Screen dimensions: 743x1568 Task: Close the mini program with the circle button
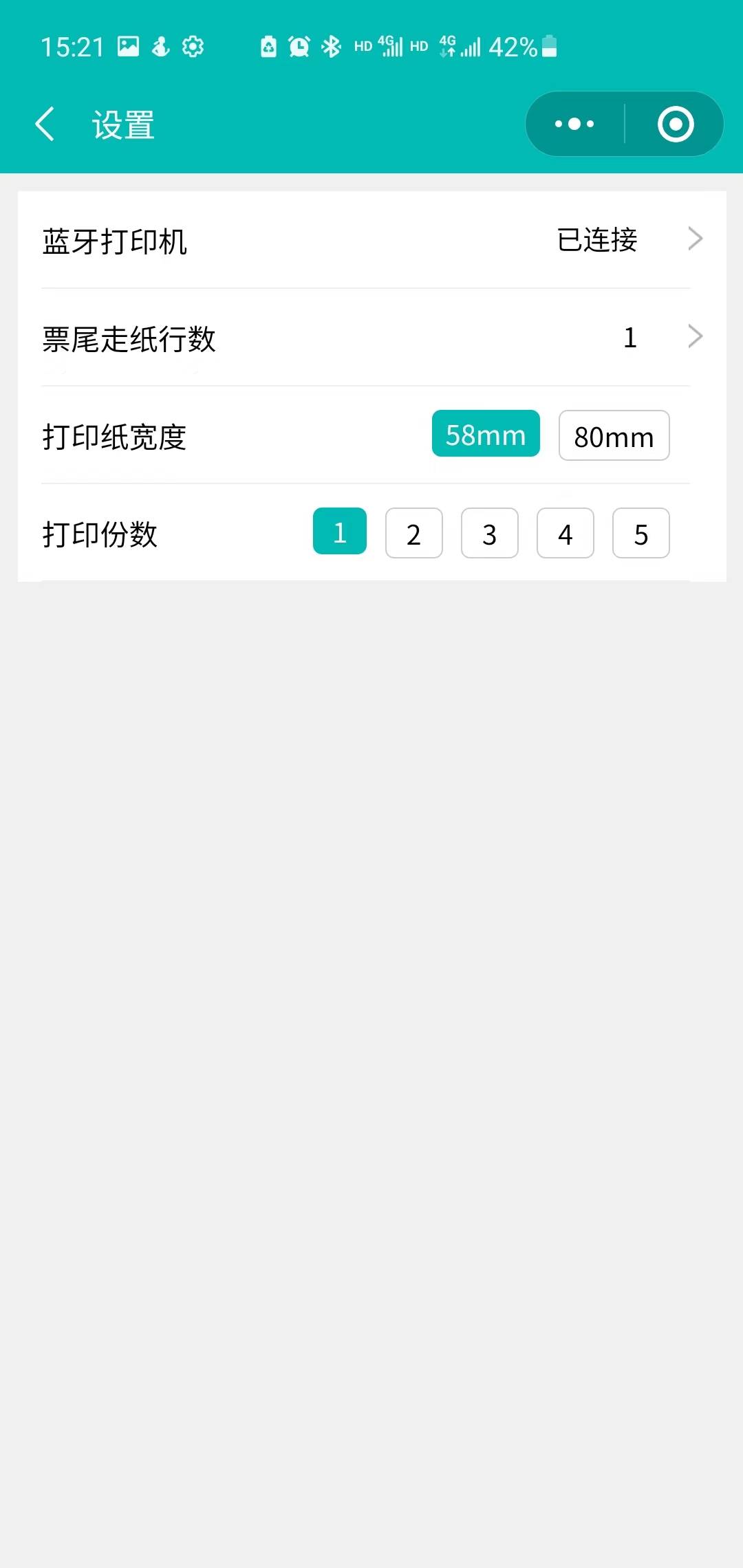click(675, 124)
